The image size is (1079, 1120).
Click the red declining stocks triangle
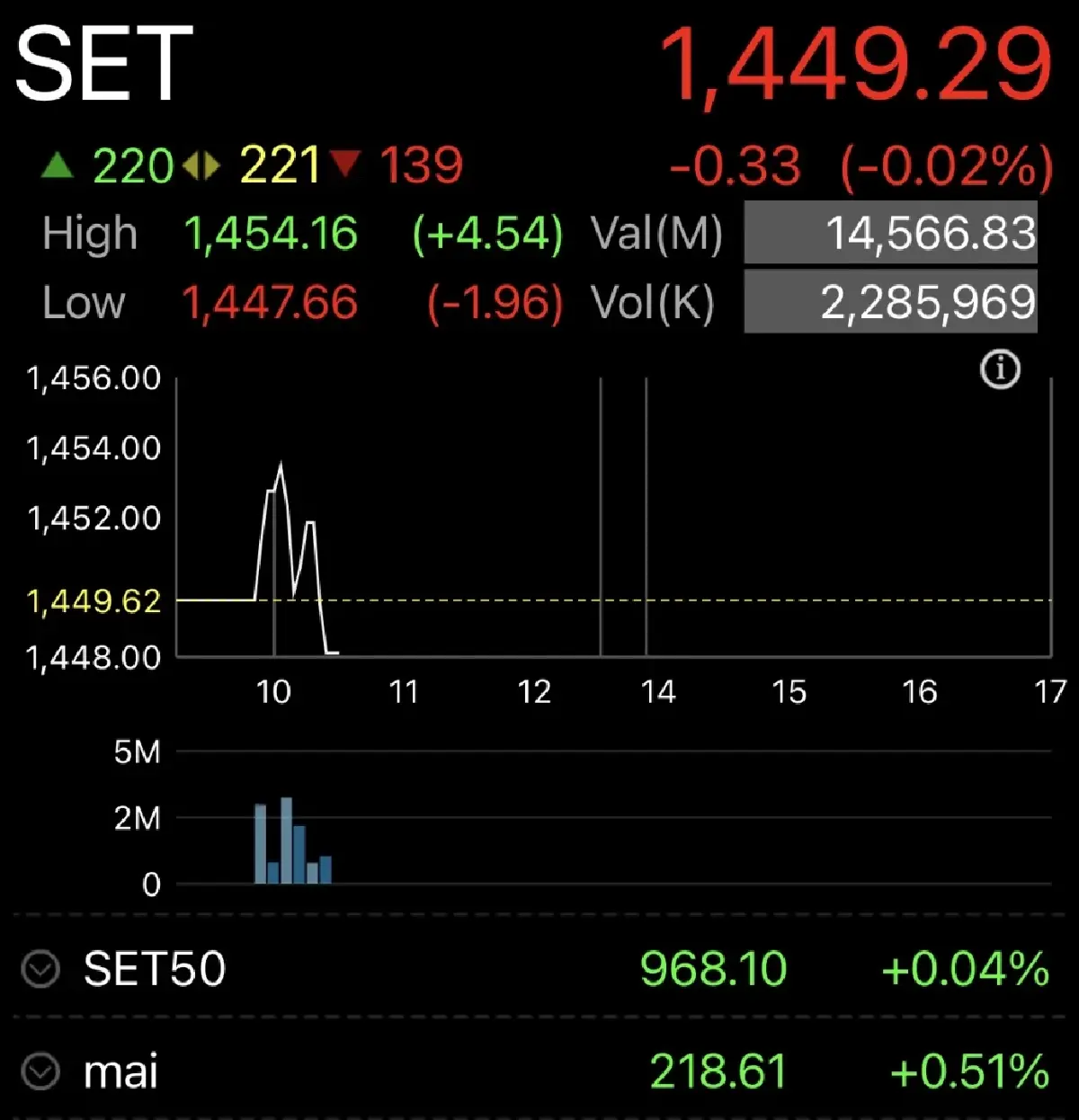349,165
